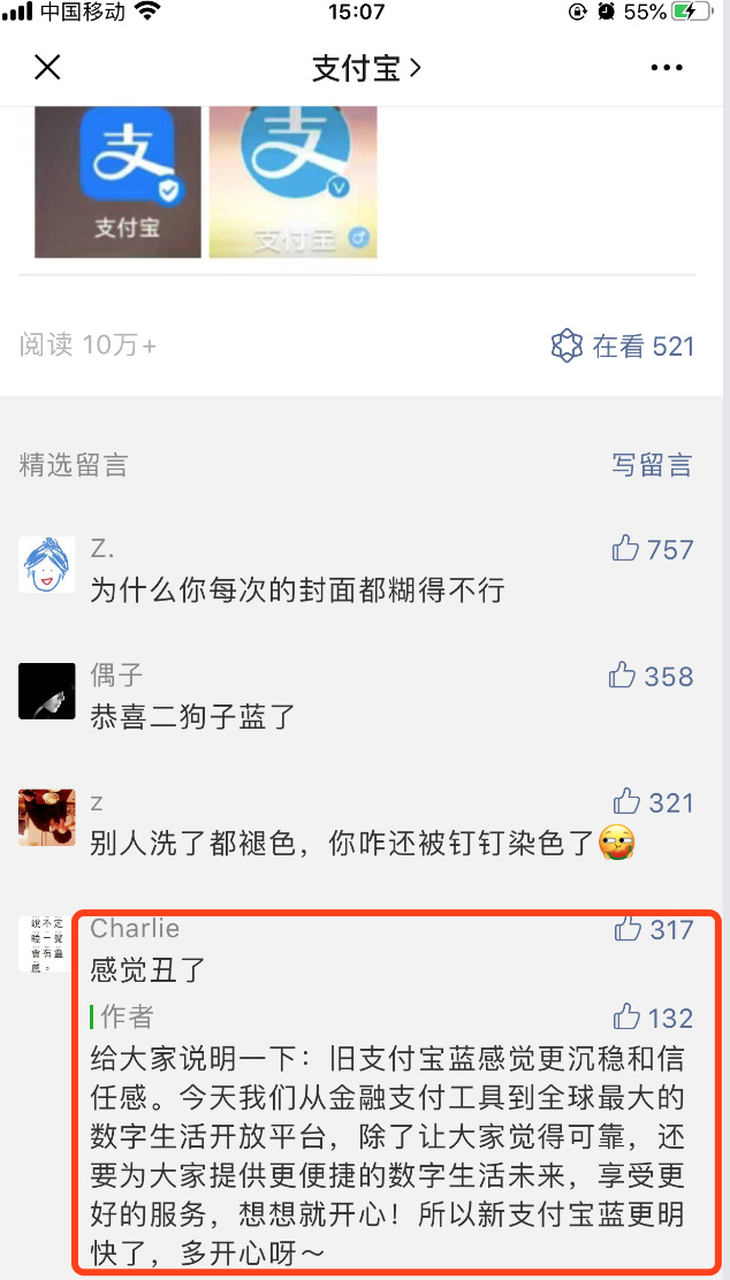Tap 写留言 to write a comment
This screenshot has width=730, height=1280.
point(652,465)
